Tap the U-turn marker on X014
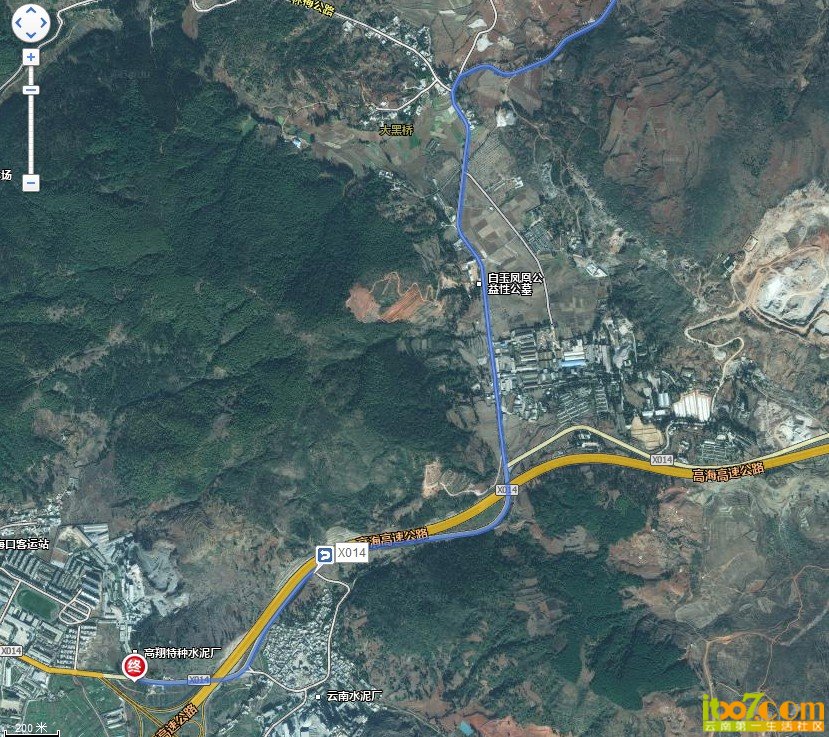The image size is (829, 737). tap(325, 553)
